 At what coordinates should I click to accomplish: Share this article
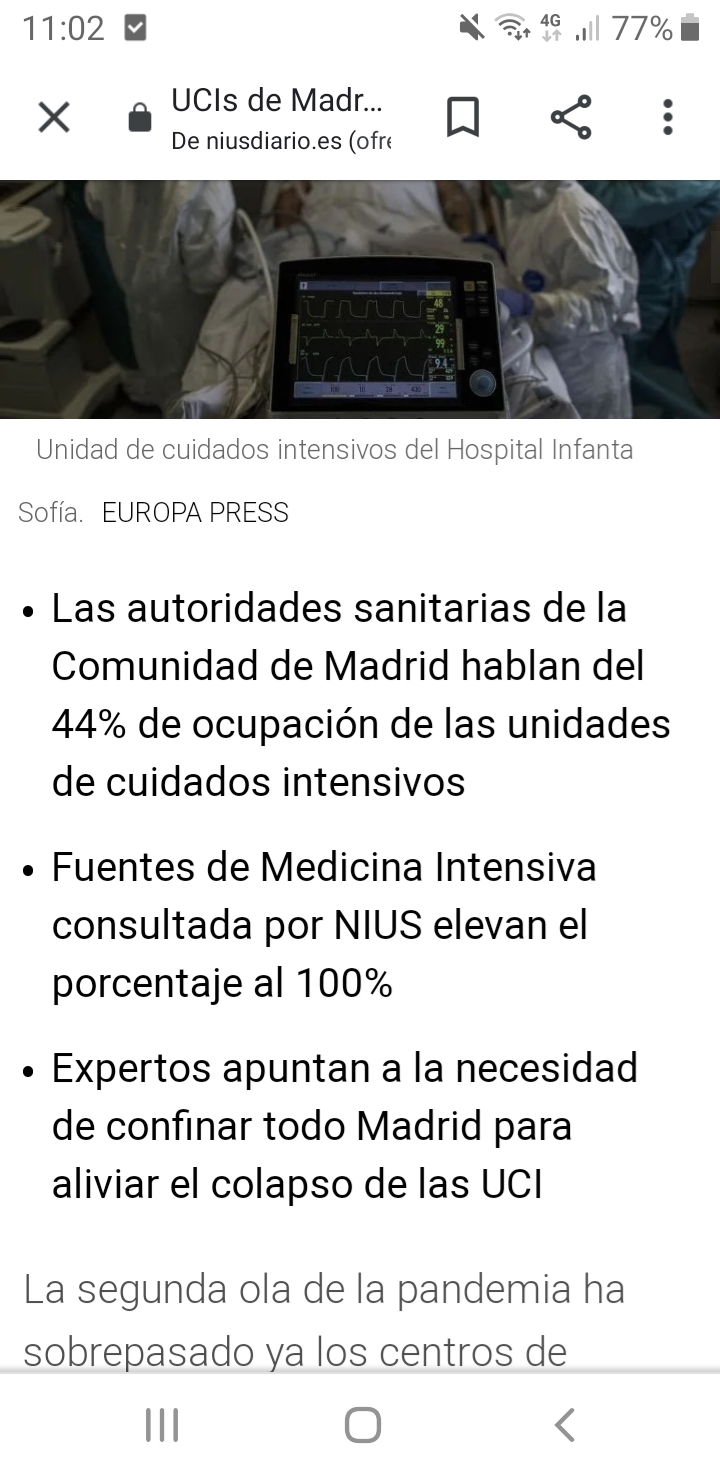pos(571,118)
